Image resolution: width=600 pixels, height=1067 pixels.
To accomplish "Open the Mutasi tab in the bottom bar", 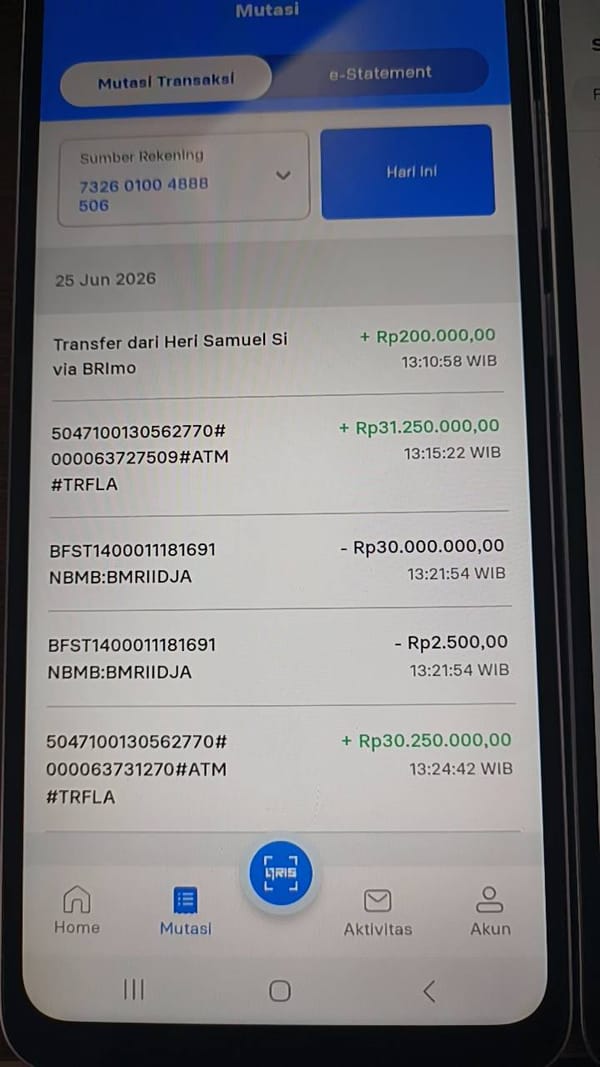I will click(x=186, y=911).
